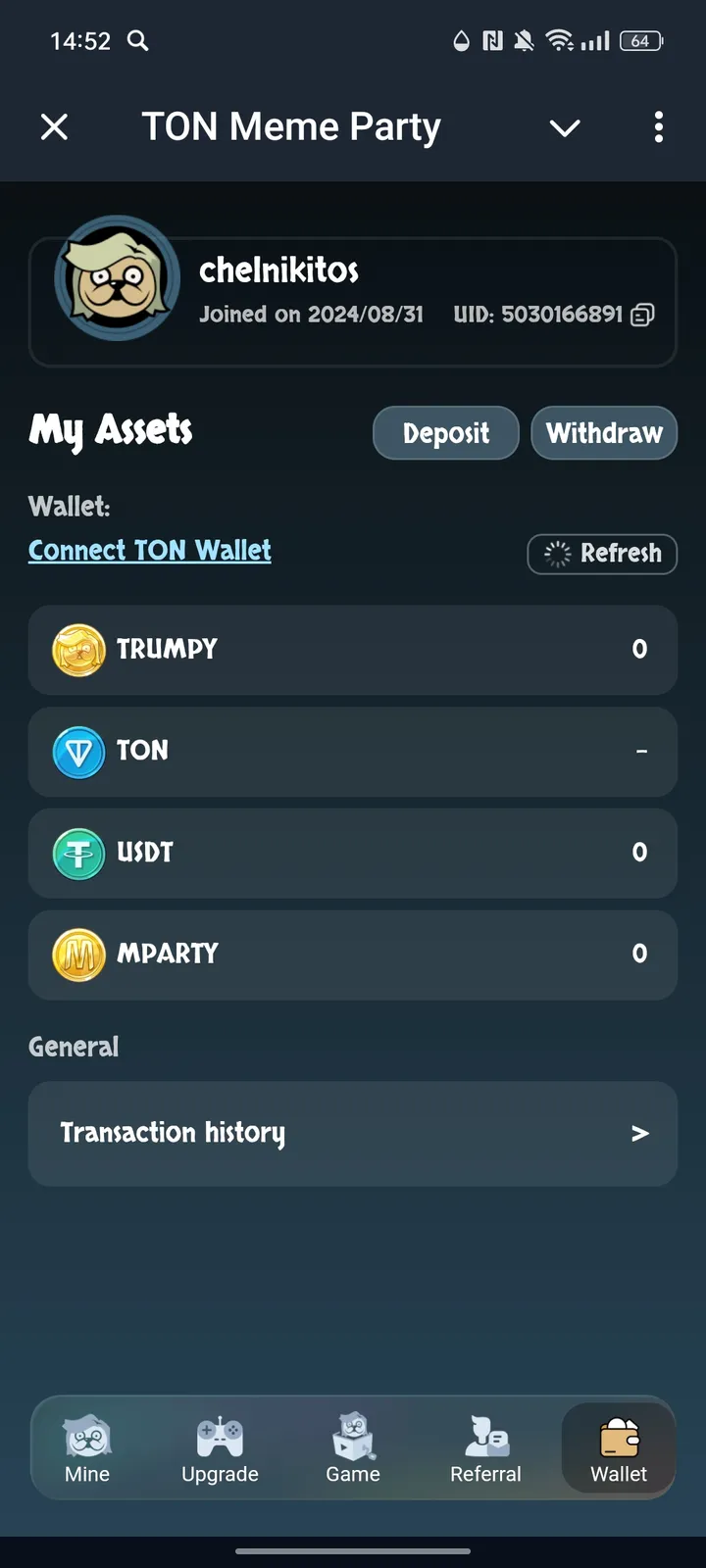706x1568 pixels.
Task: Click the copy UID icon
Action: point(644,315)
